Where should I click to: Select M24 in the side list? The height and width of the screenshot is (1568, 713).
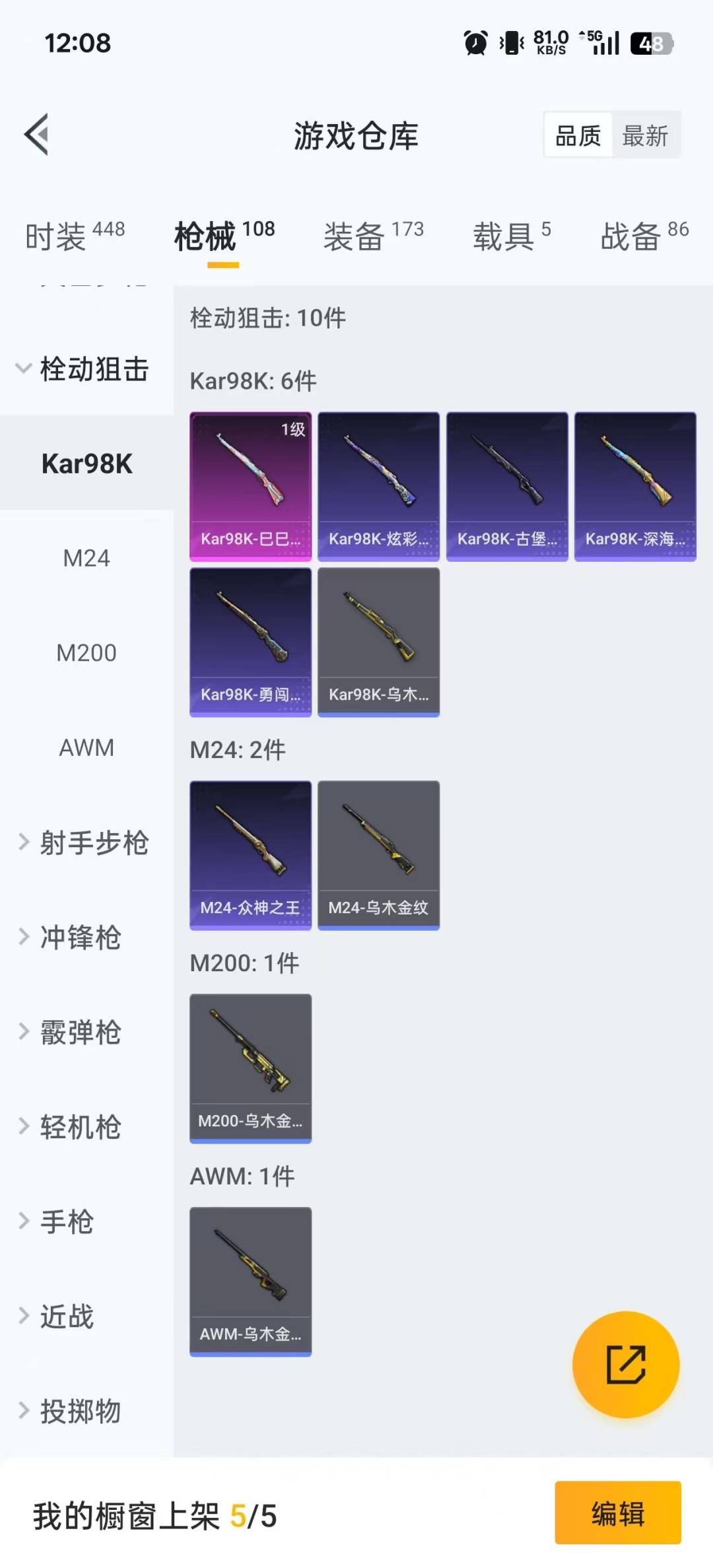coord(86,558)
